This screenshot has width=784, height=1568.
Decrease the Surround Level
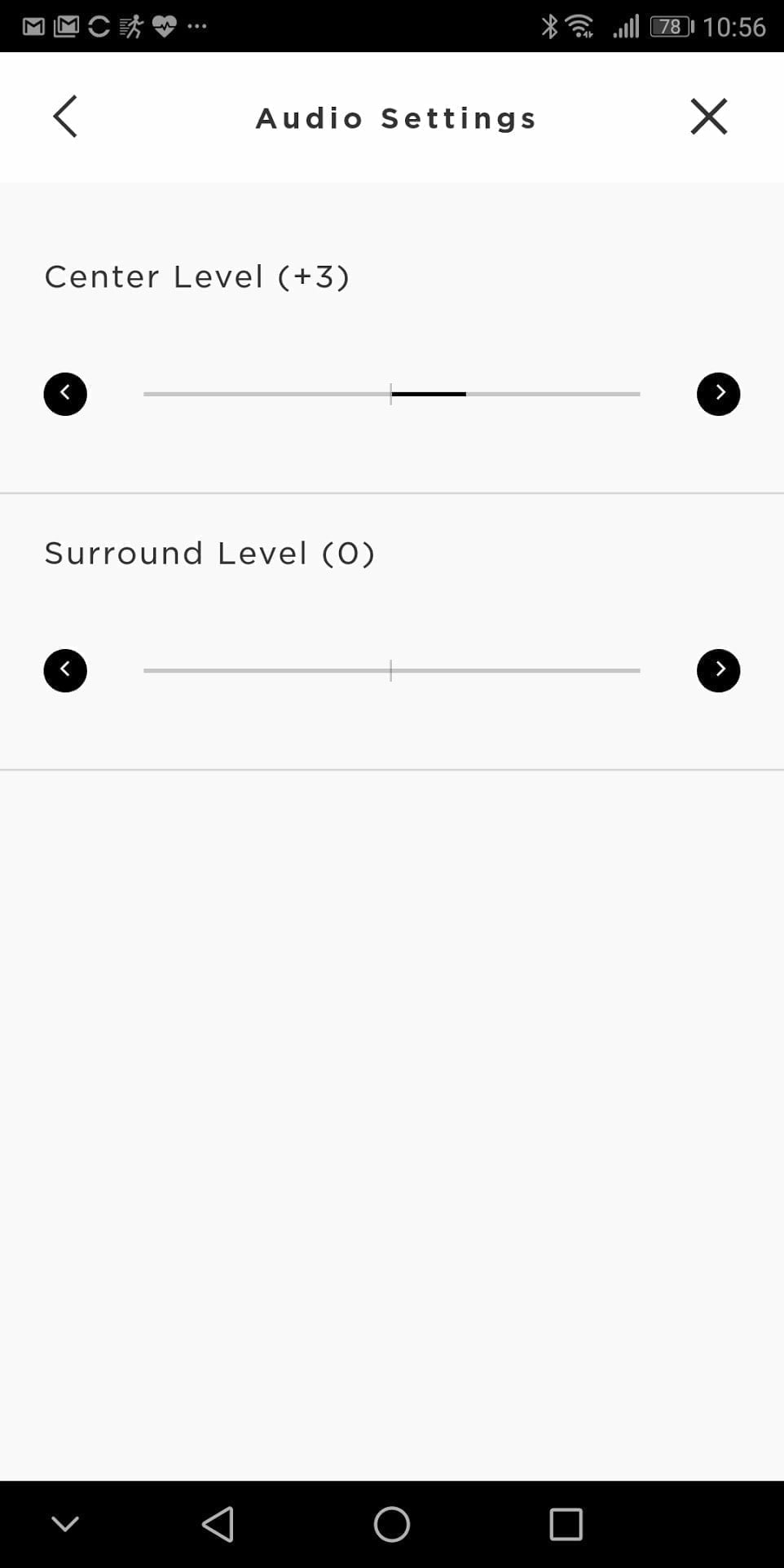(x=65, y=670)
